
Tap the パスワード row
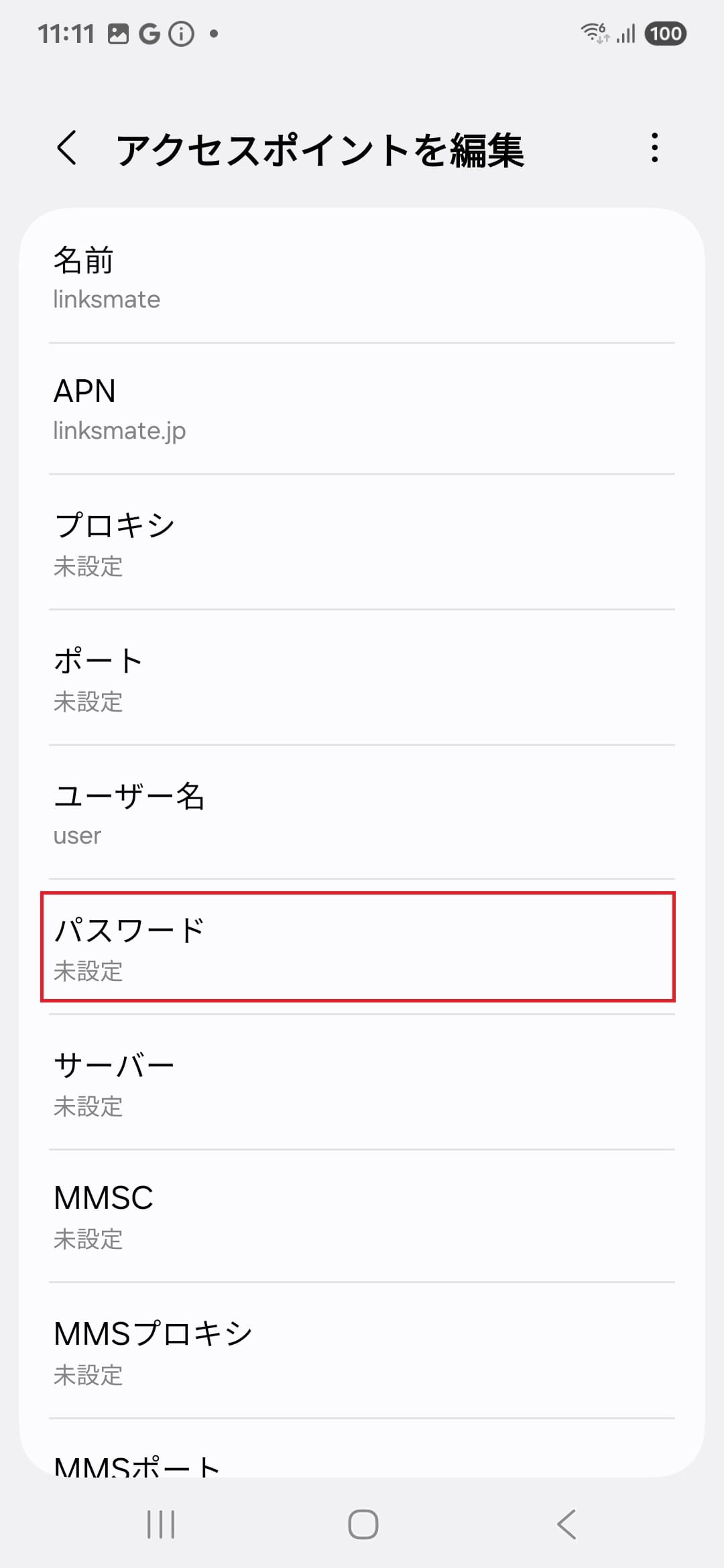pyautogui.click(x=358, y=947)
